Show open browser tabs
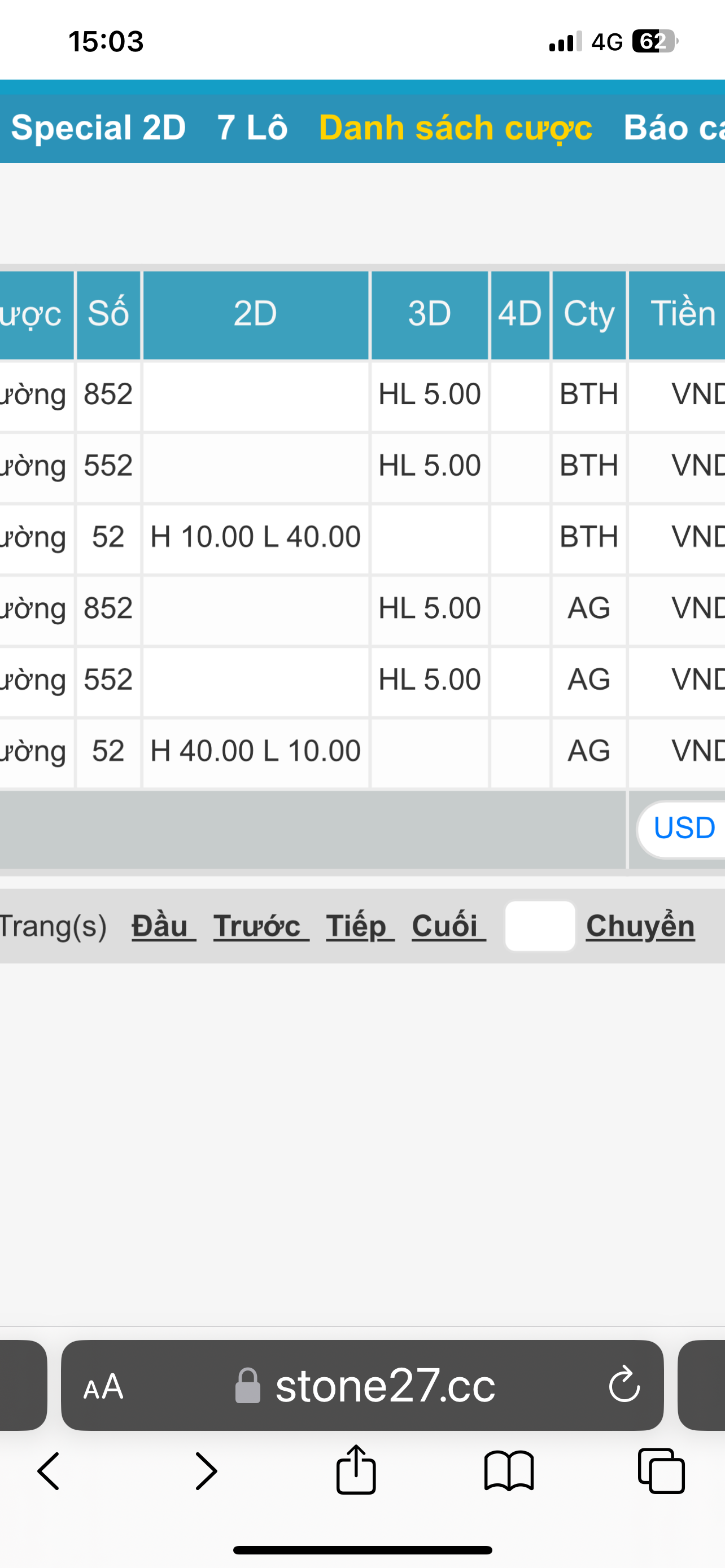The height and width of the screenshot is (1568, 725). click(662, 1471)
